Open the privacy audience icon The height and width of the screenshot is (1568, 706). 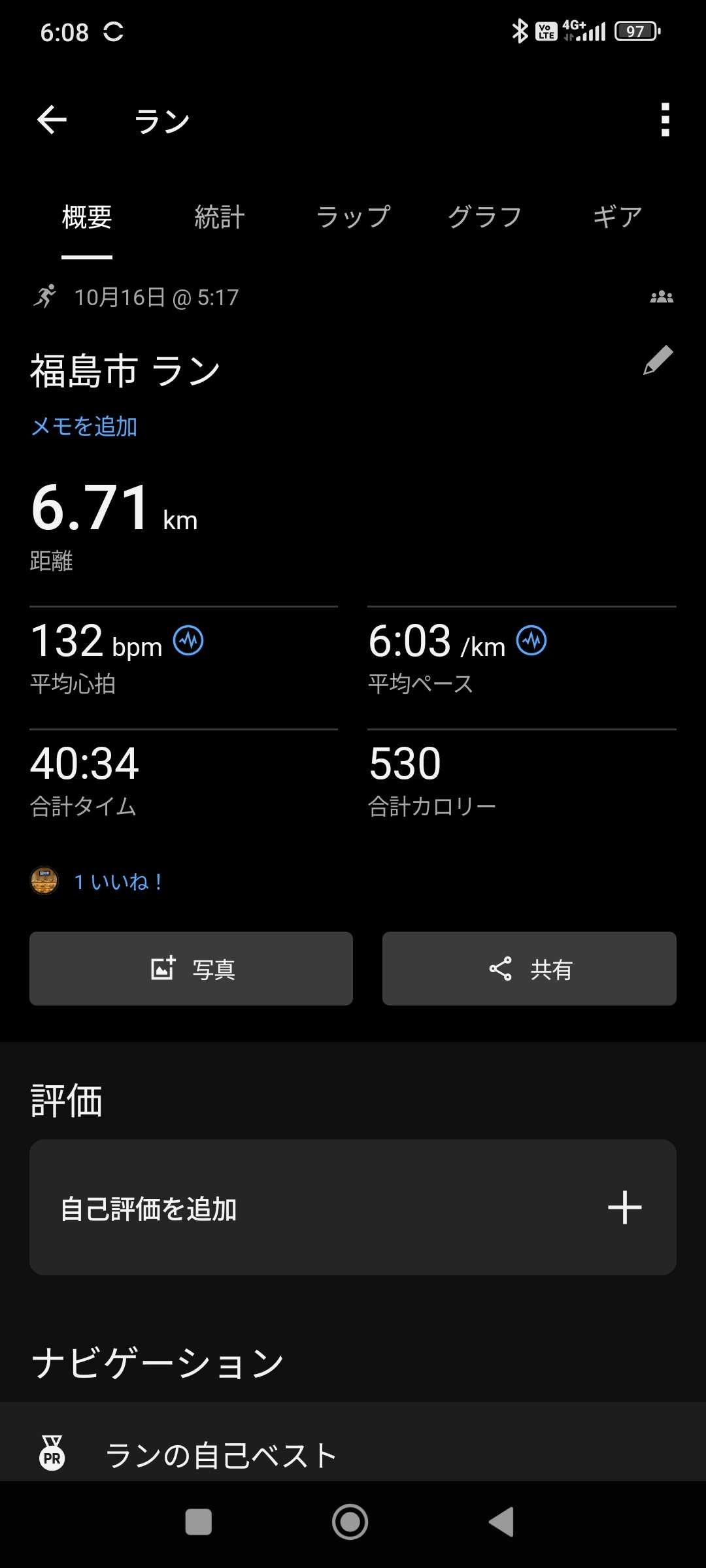[x=662, y=297]
